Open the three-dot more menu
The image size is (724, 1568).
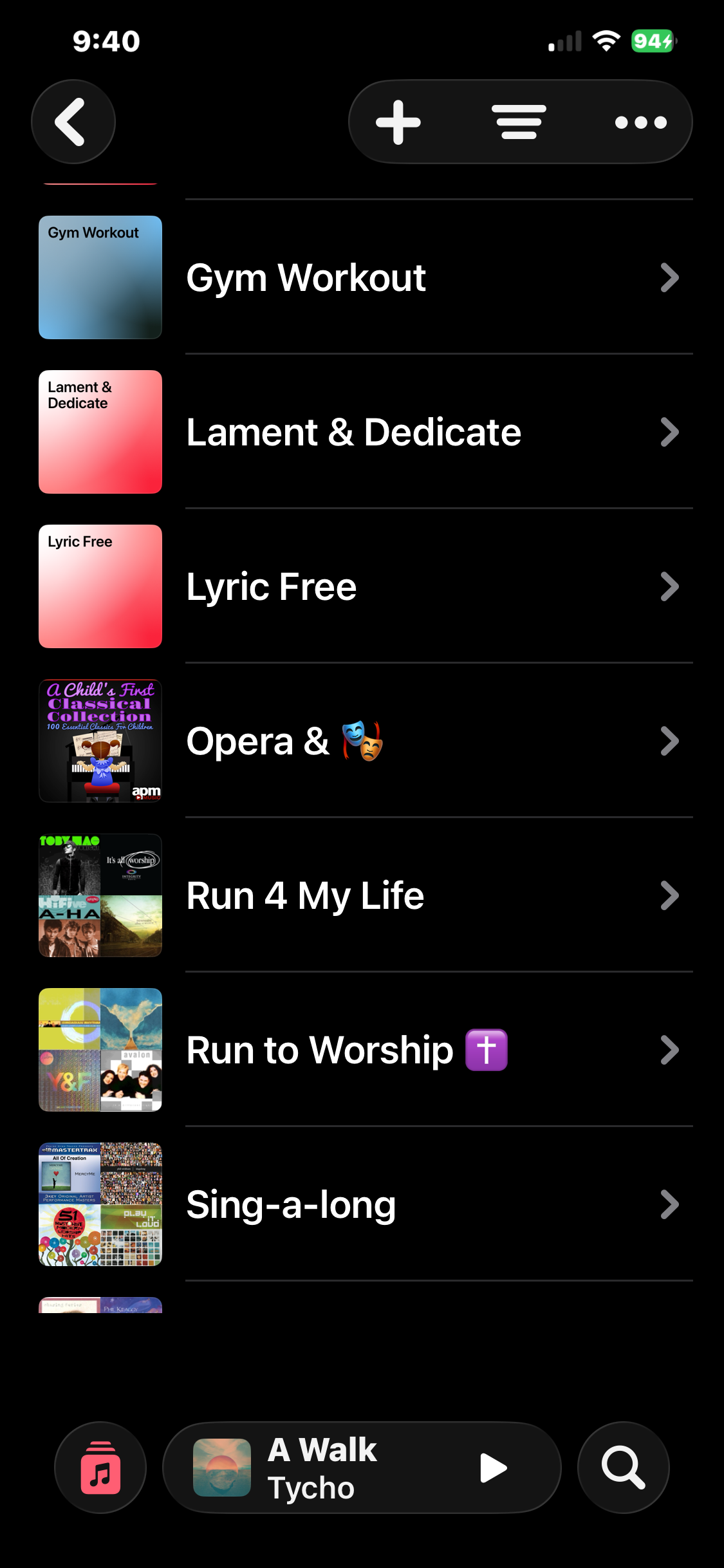point(640,122)
